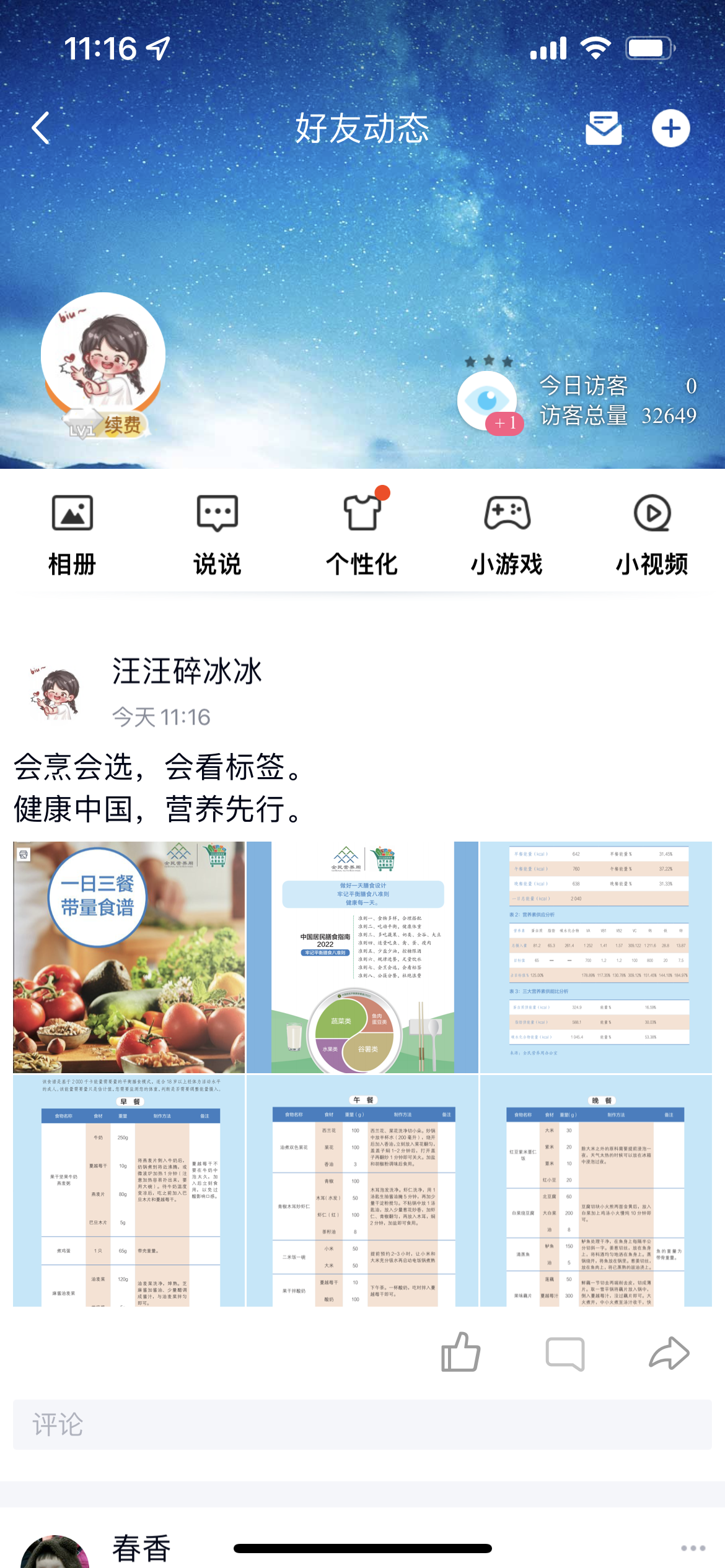Screen dimensions: 725x1568
Task: Focus the 评论 comment field
Action: point(362,1424)
